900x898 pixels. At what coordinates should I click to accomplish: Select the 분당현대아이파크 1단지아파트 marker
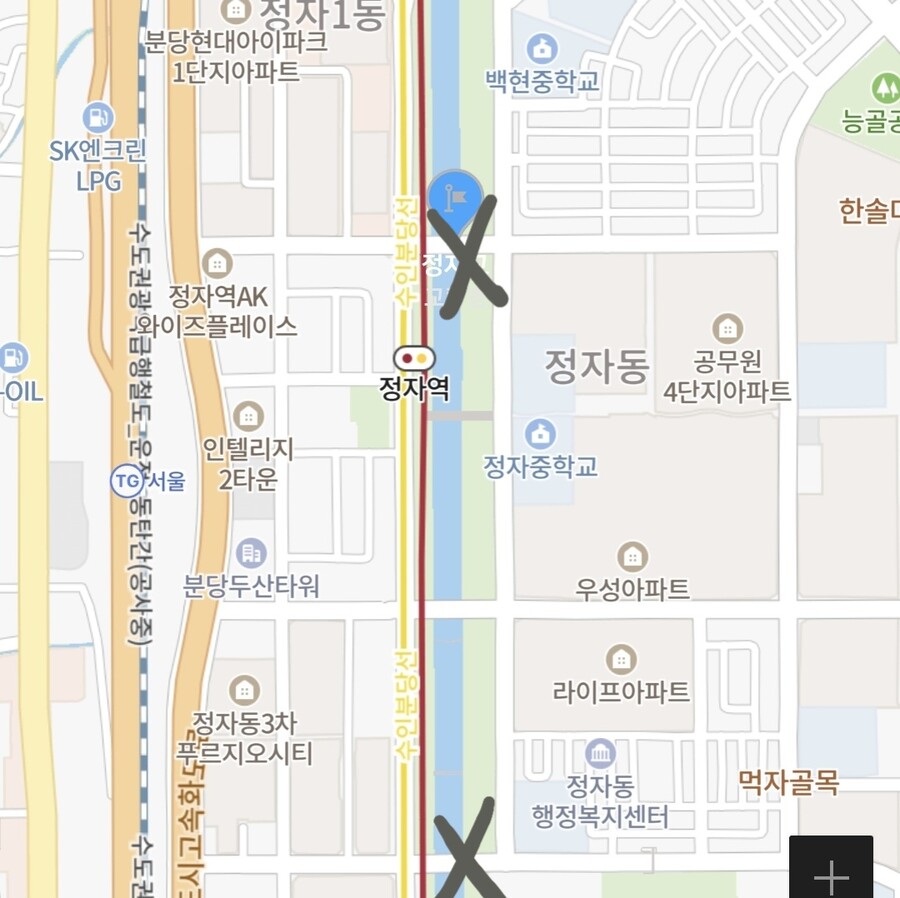(x=236, y=12)
